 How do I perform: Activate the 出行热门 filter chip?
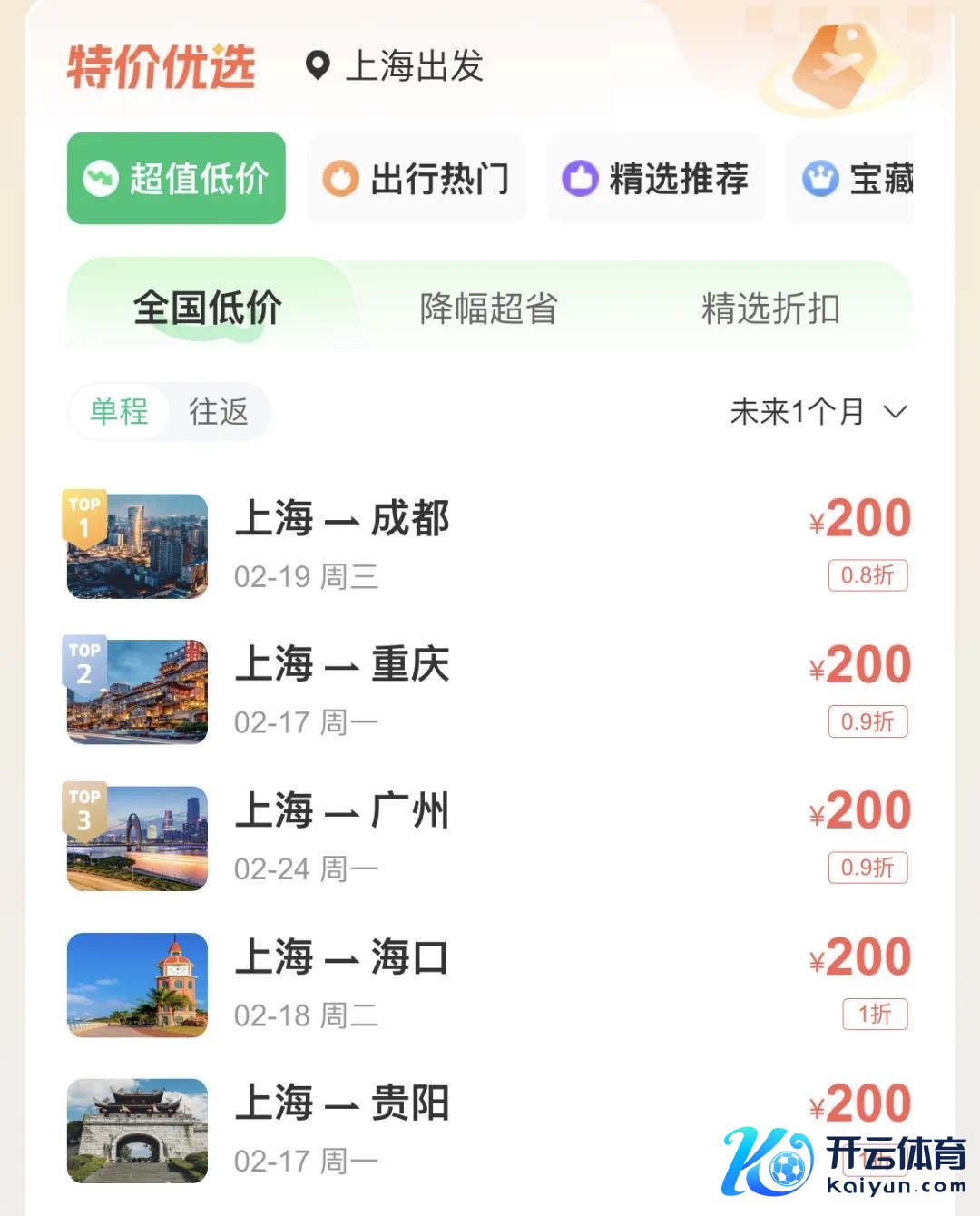pos(416,178)
